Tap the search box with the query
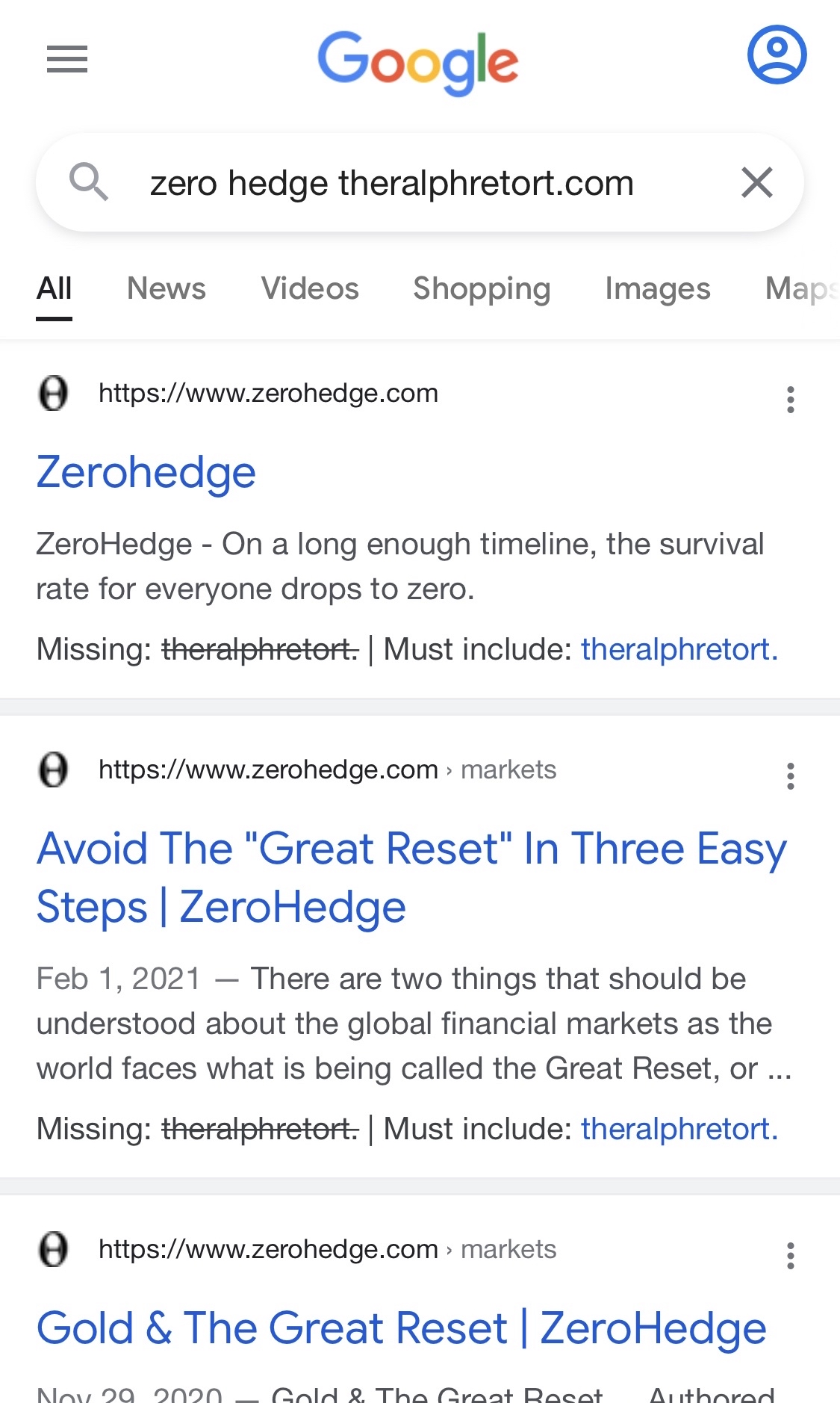The width and height of the screenshot is (840, 1403). coord(420,183)
